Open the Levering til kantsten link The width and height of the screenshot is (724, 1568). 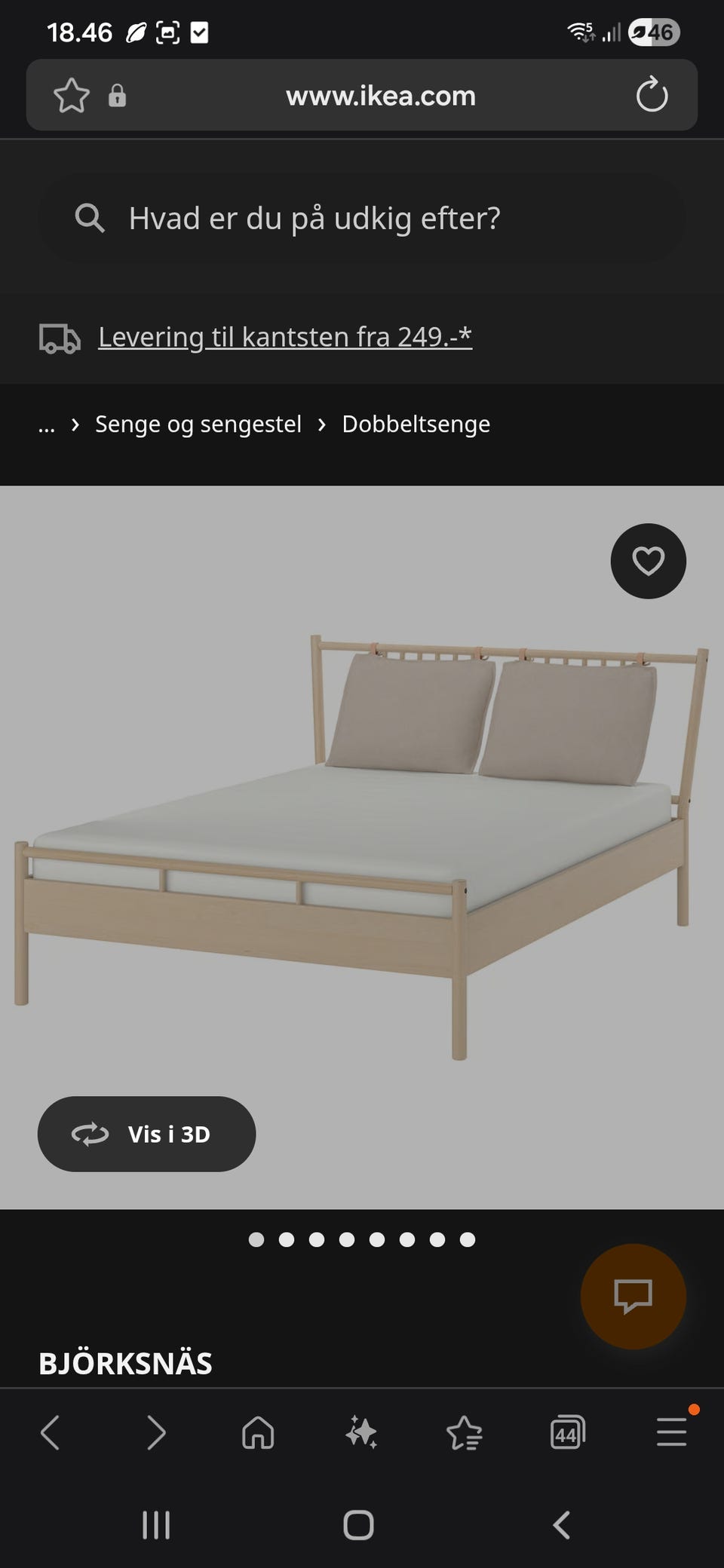[x=284, y=336]
